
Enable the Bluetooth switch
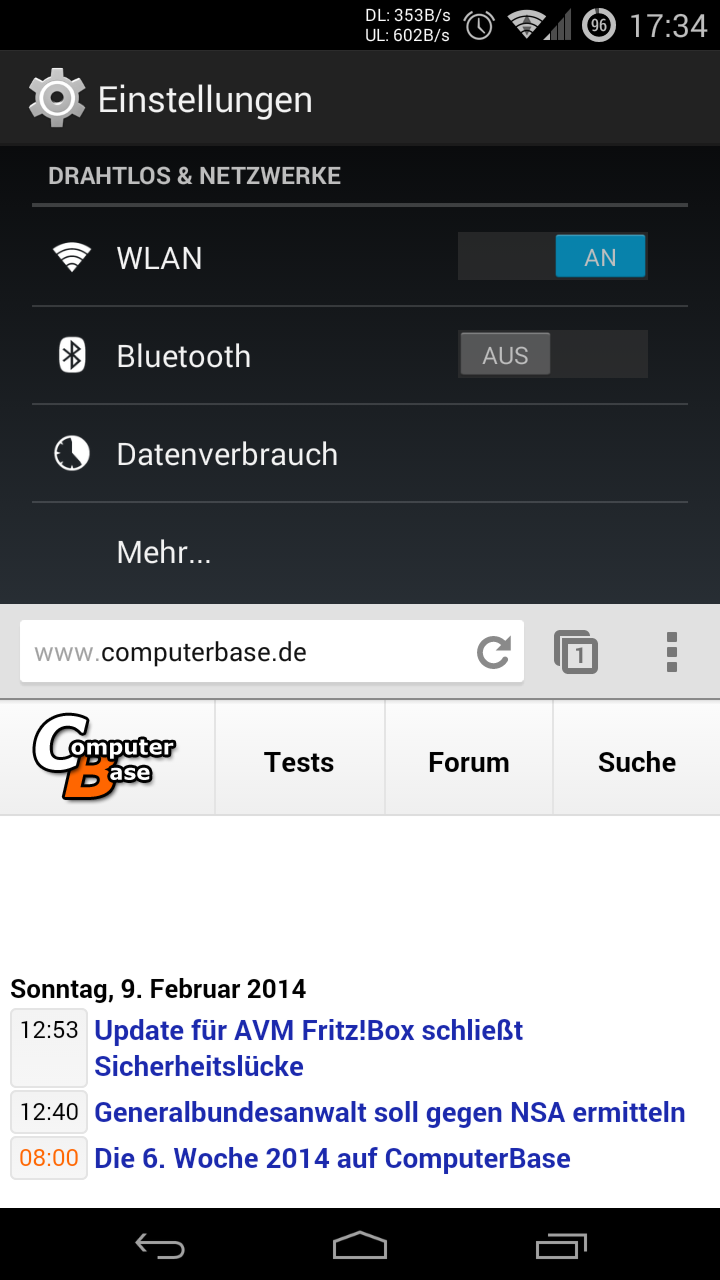click(552, 355)
